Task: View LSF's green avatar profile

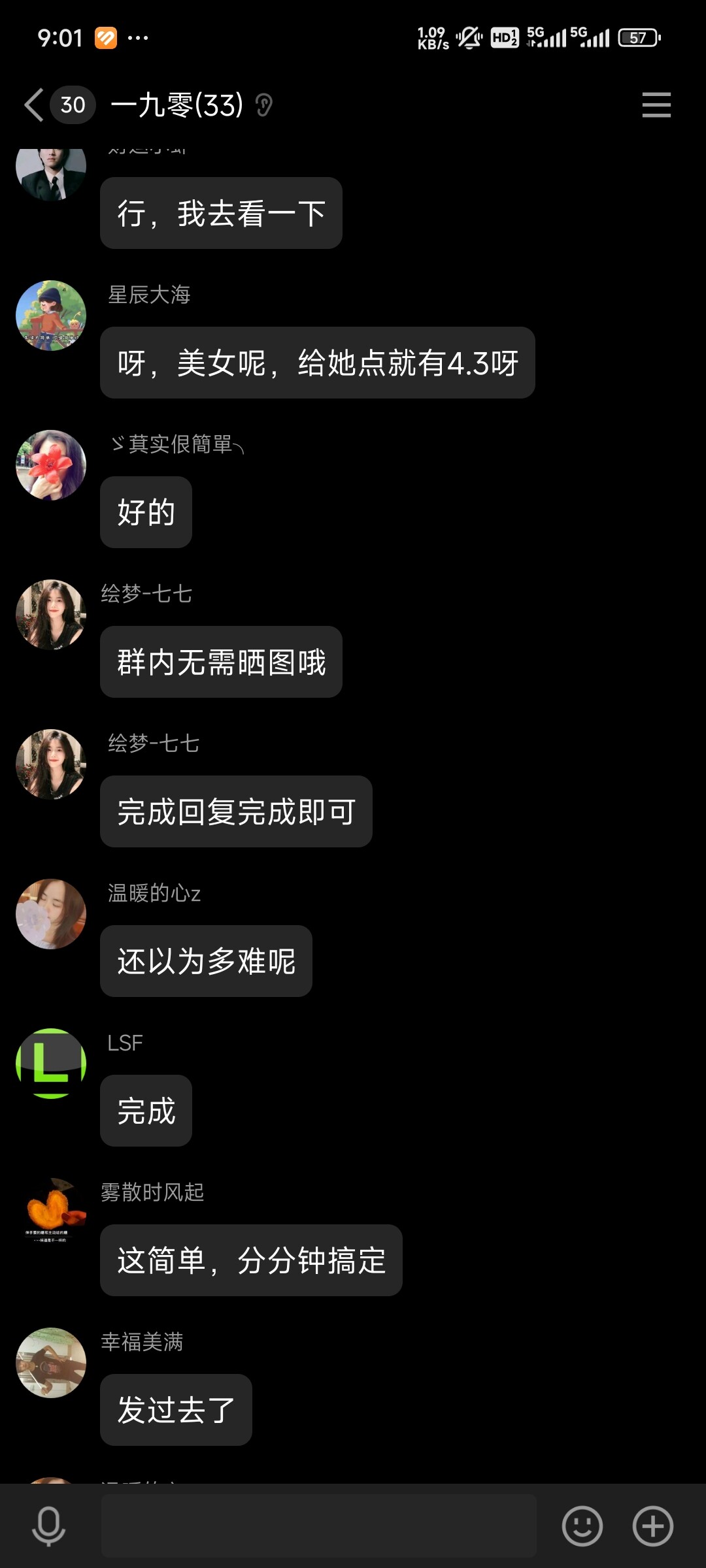Action: click(51, 1064)
